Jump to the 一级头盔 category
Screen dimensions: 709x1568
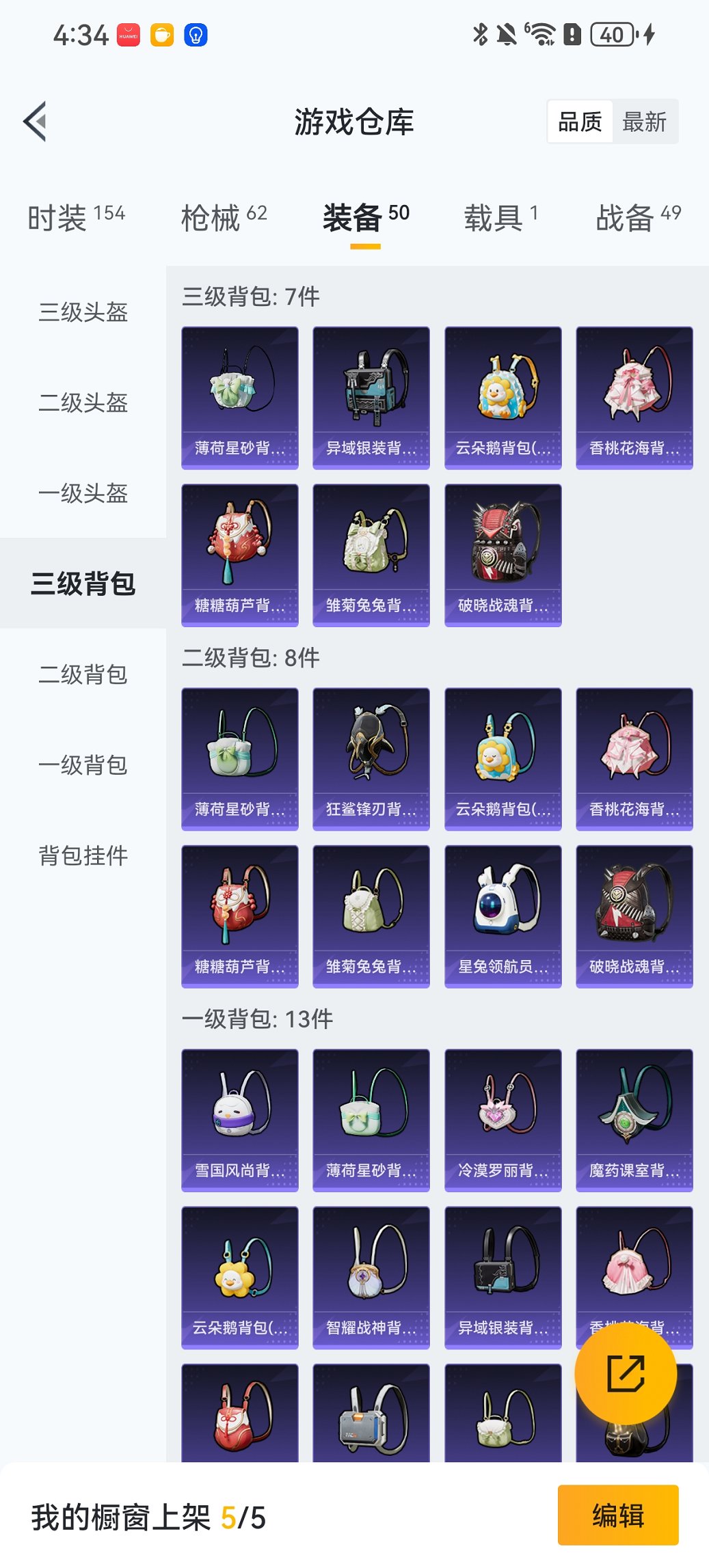pos(83,493)
